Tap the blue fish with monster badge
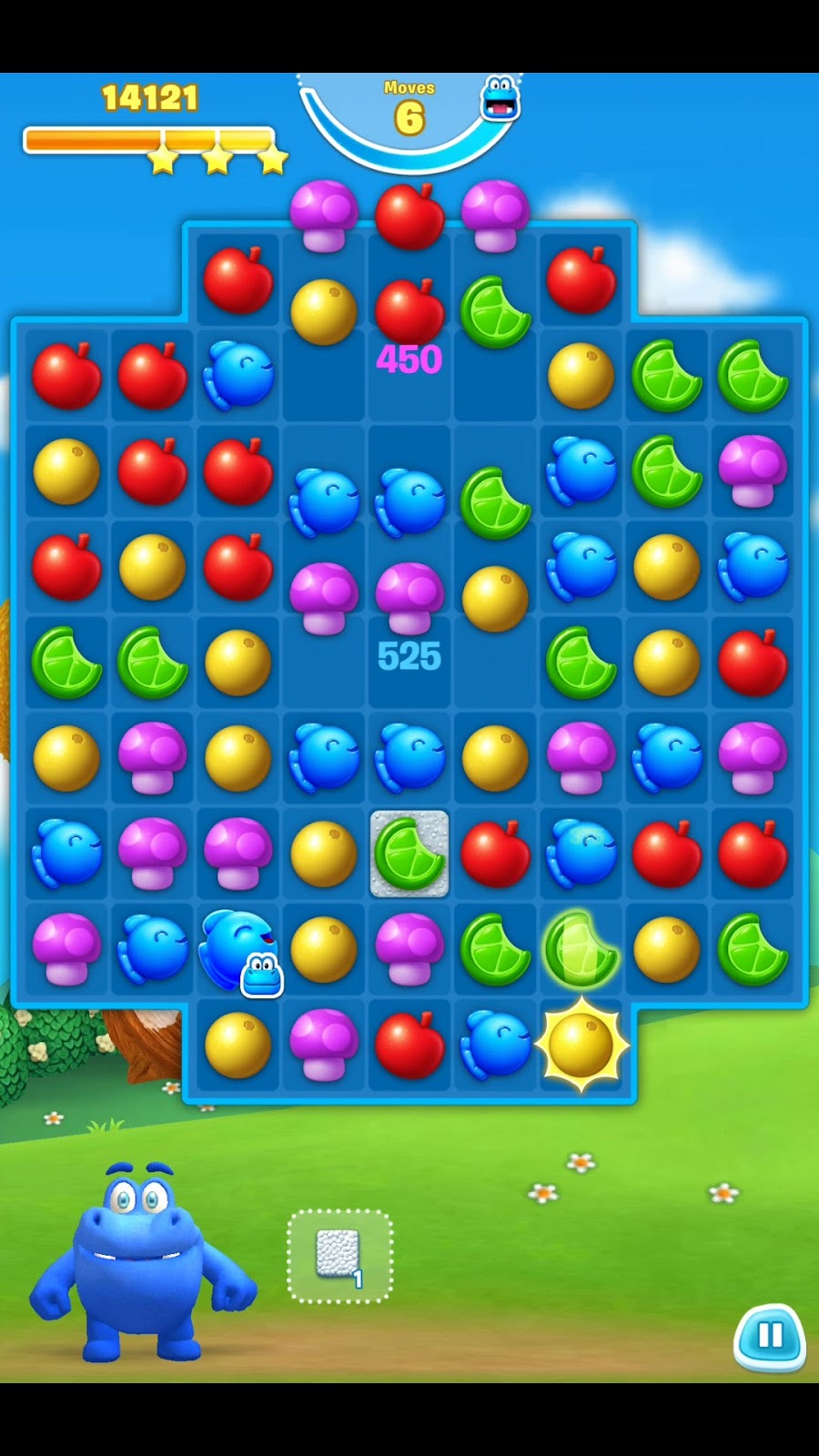This screenshot has width=819, height=1456. (x=238, y=950)
